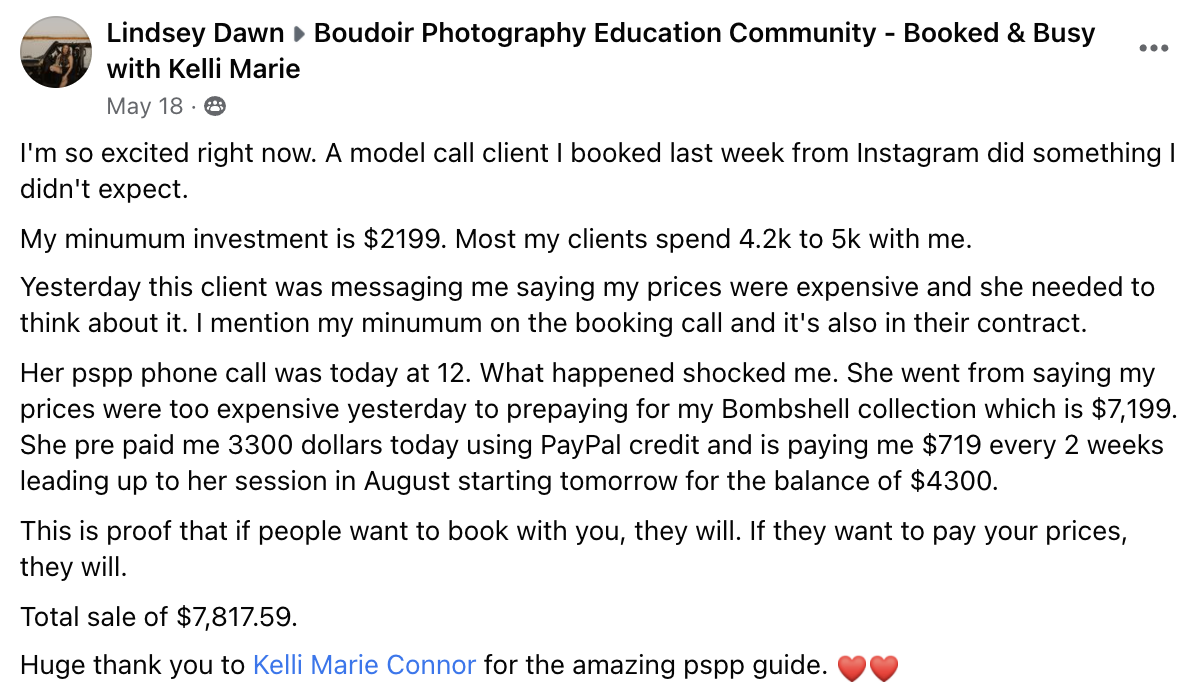Image resolution: width=1200 pixels, height=698 pixels.
Task: Open Lindsey Dawn's profile picture
Action: 56,52
